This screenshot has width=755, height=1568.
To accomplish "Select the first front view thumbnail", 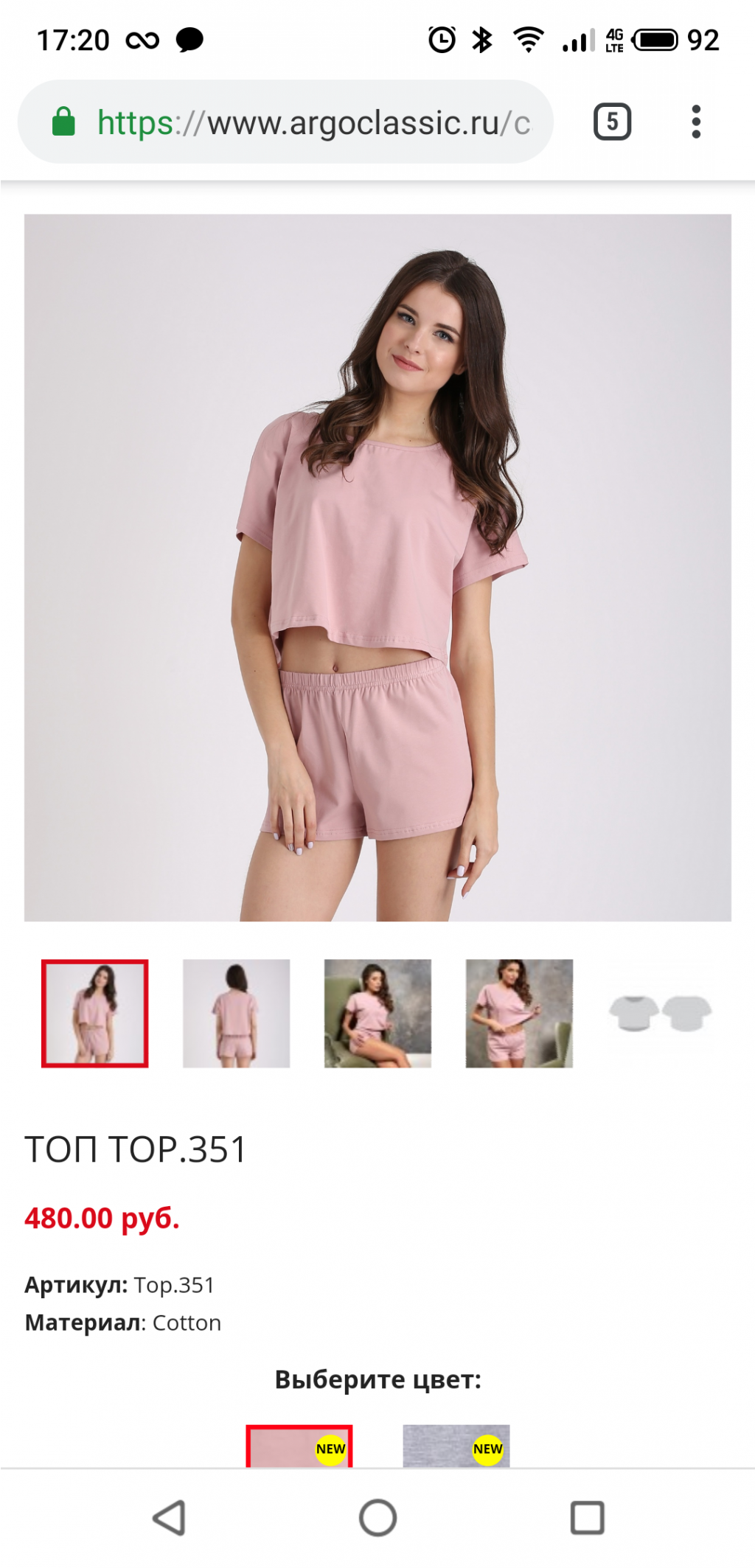I will 94,1013.
